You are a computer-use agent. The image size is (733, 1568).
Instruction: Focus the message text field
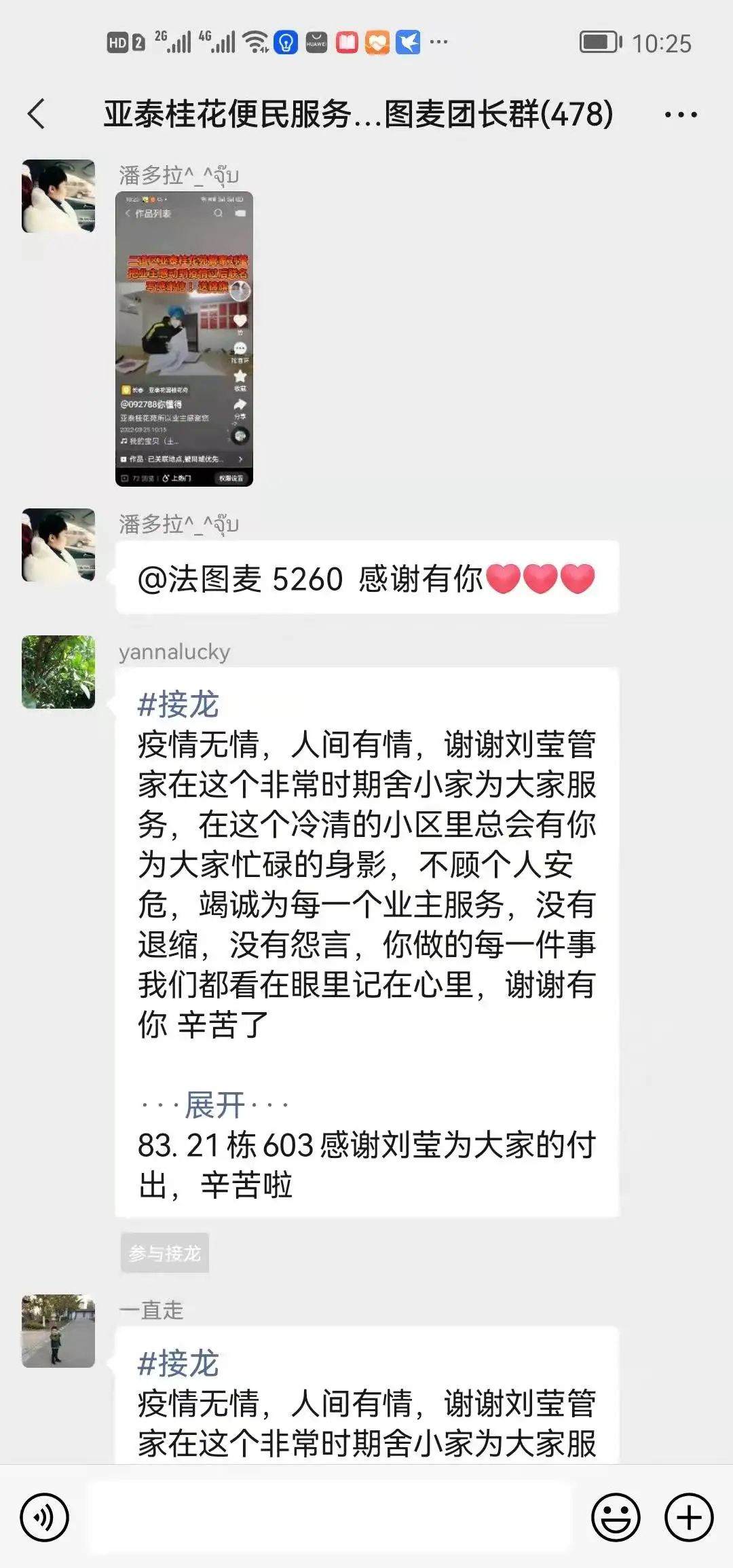pos(330,1518)
